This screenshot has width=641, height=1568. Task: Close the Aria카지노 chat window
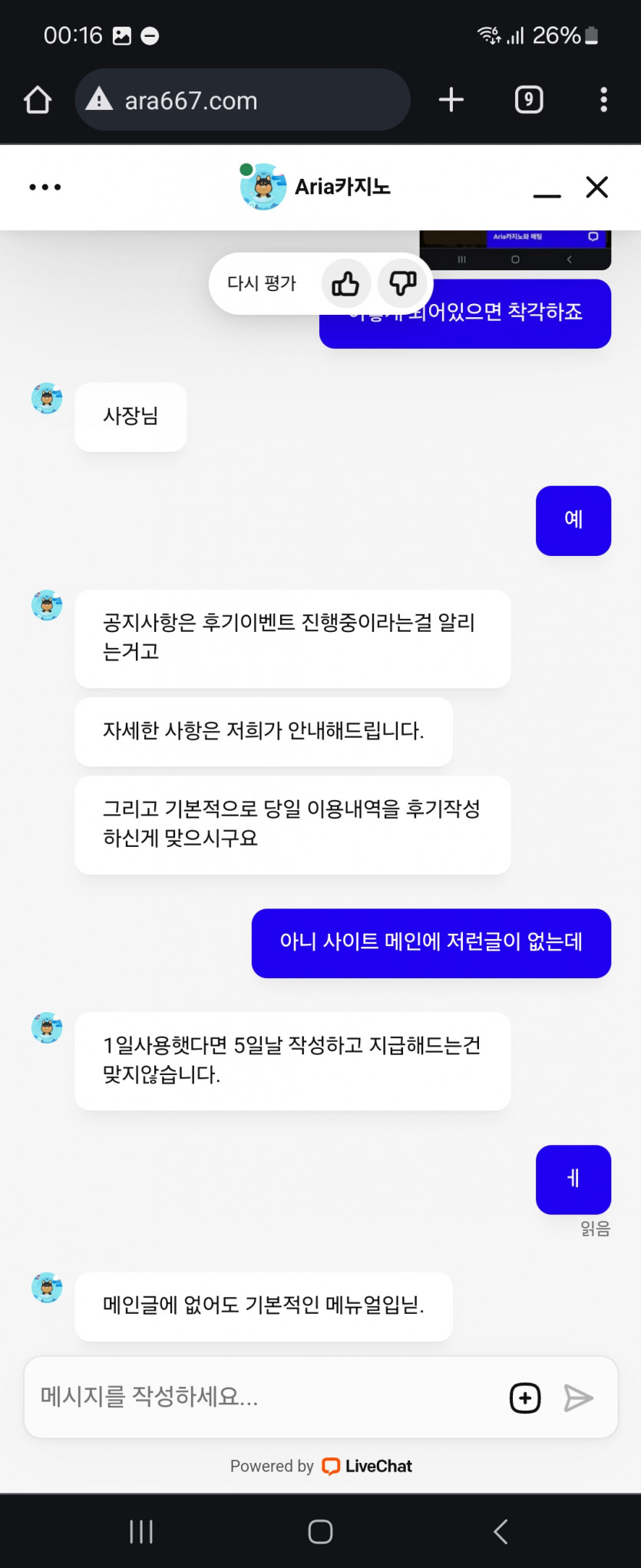pos(596,187)
